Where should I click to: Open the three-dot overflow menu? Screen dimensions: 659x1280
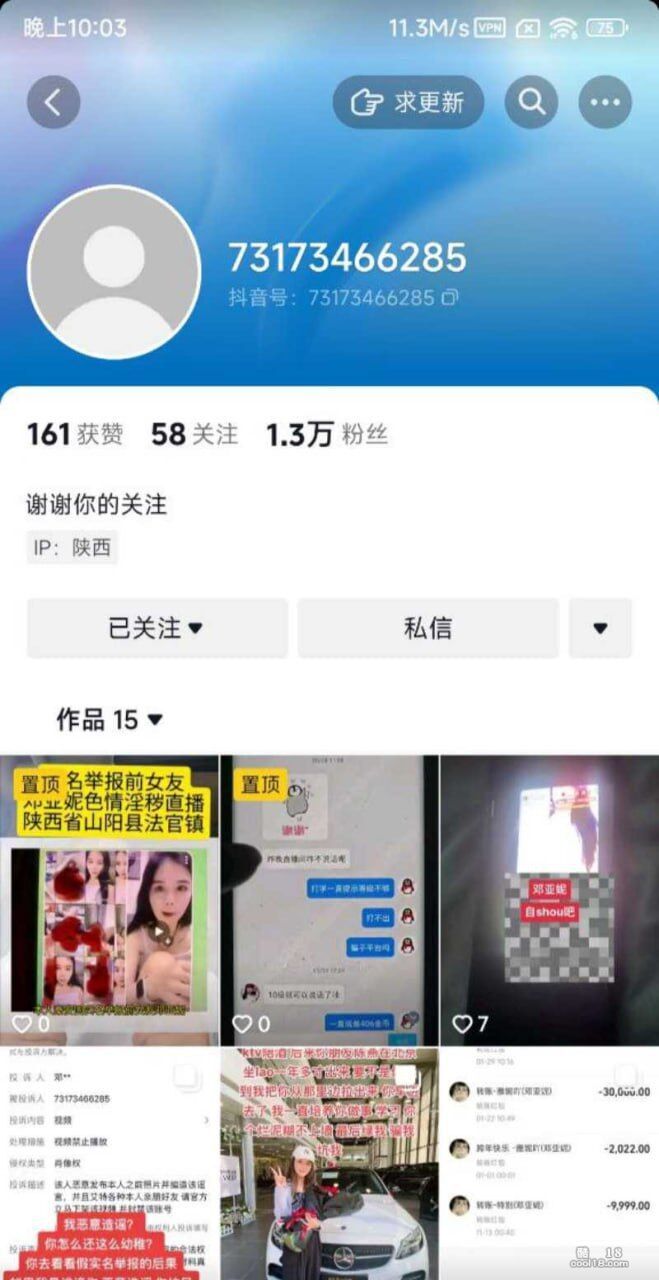pos(604,102)
